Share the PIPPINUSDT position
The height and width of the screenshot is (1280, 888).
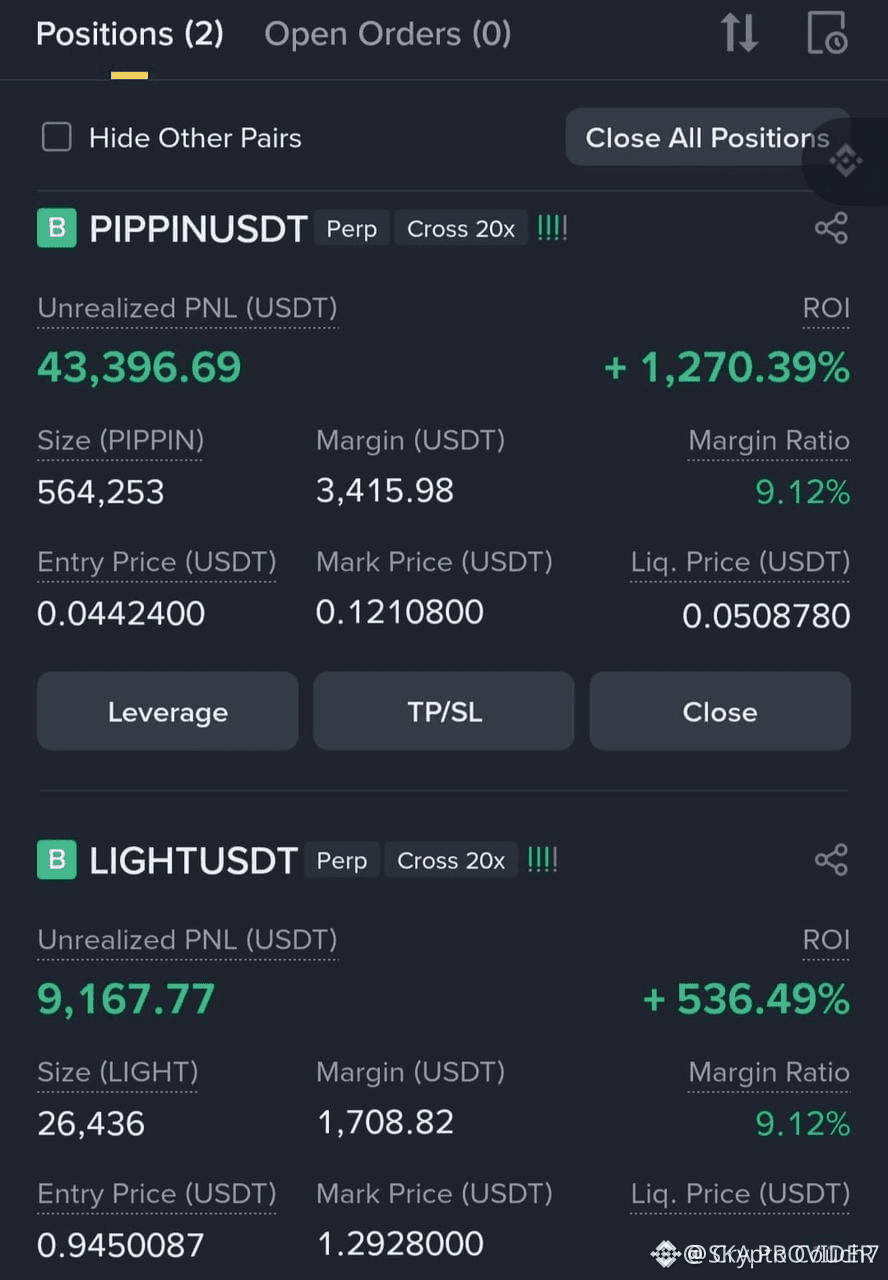coord(831,228)
